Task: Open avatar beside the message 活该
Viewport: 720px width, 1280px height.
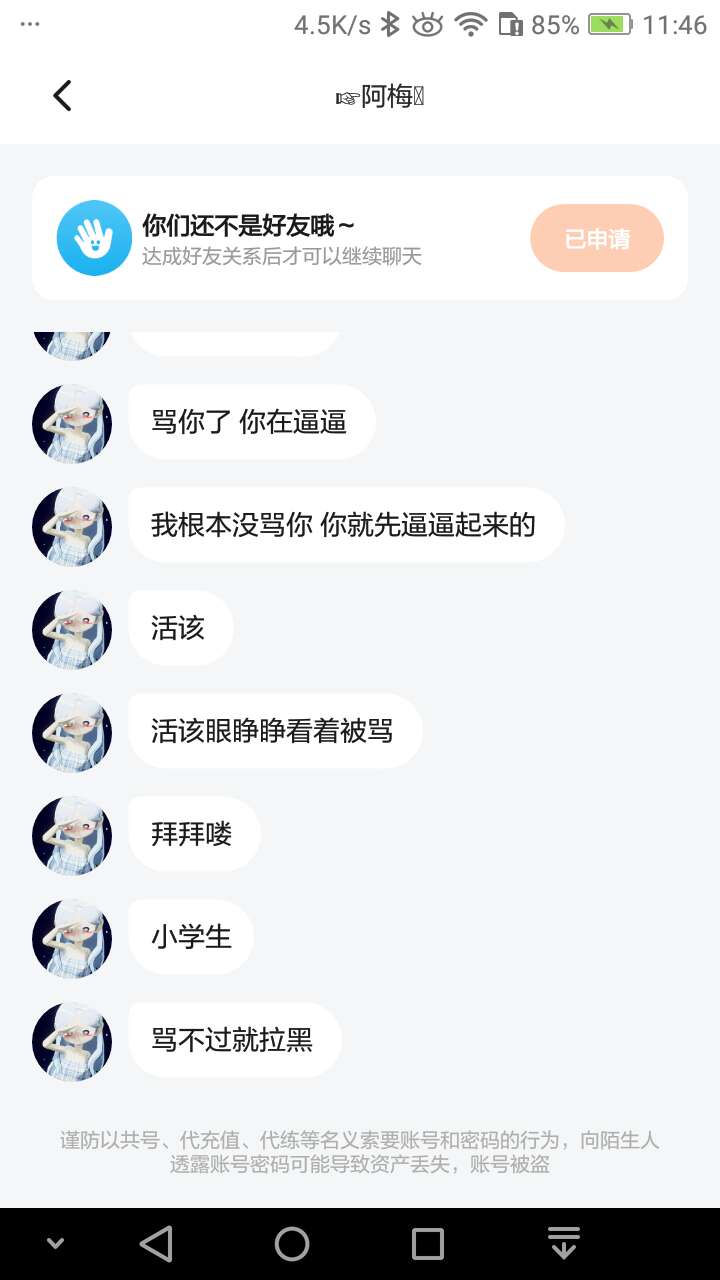Action: coord(72,629)
